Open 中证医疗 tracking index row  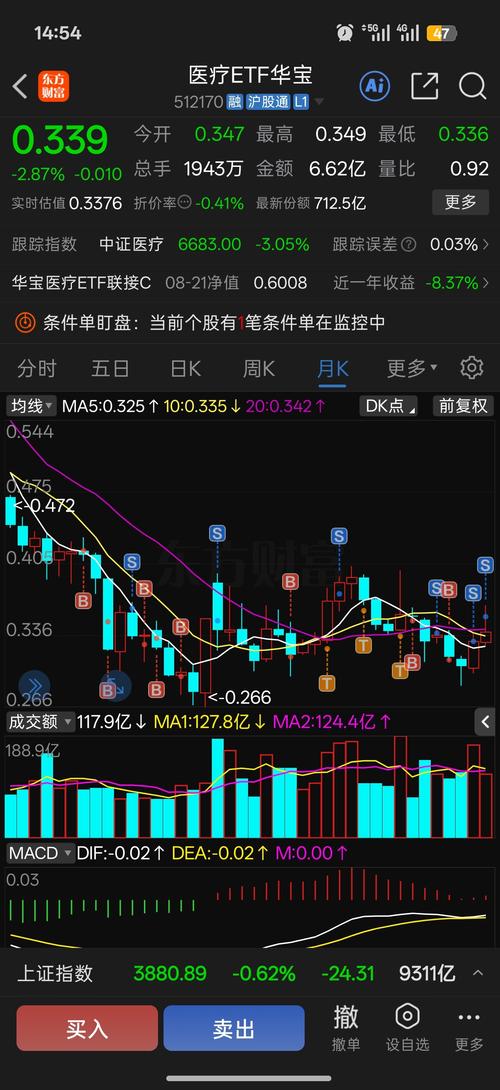click(250, 244)
